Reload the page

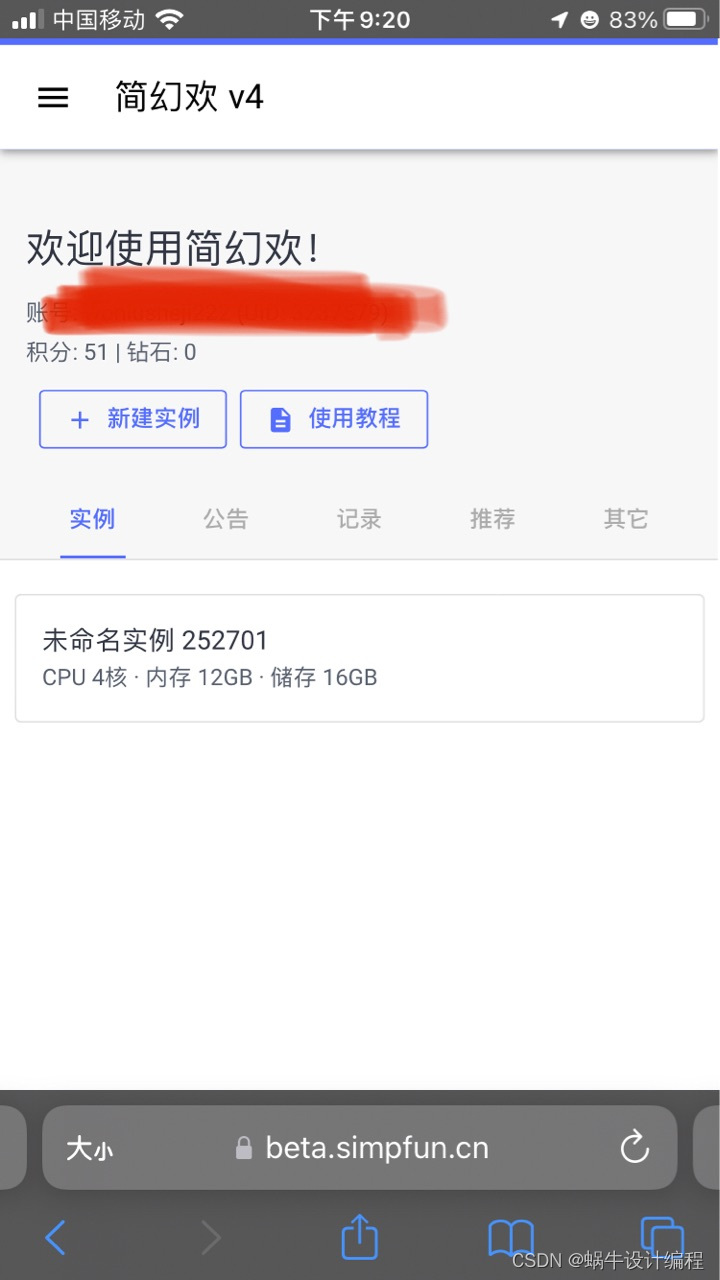click(x=635, y=1148)
